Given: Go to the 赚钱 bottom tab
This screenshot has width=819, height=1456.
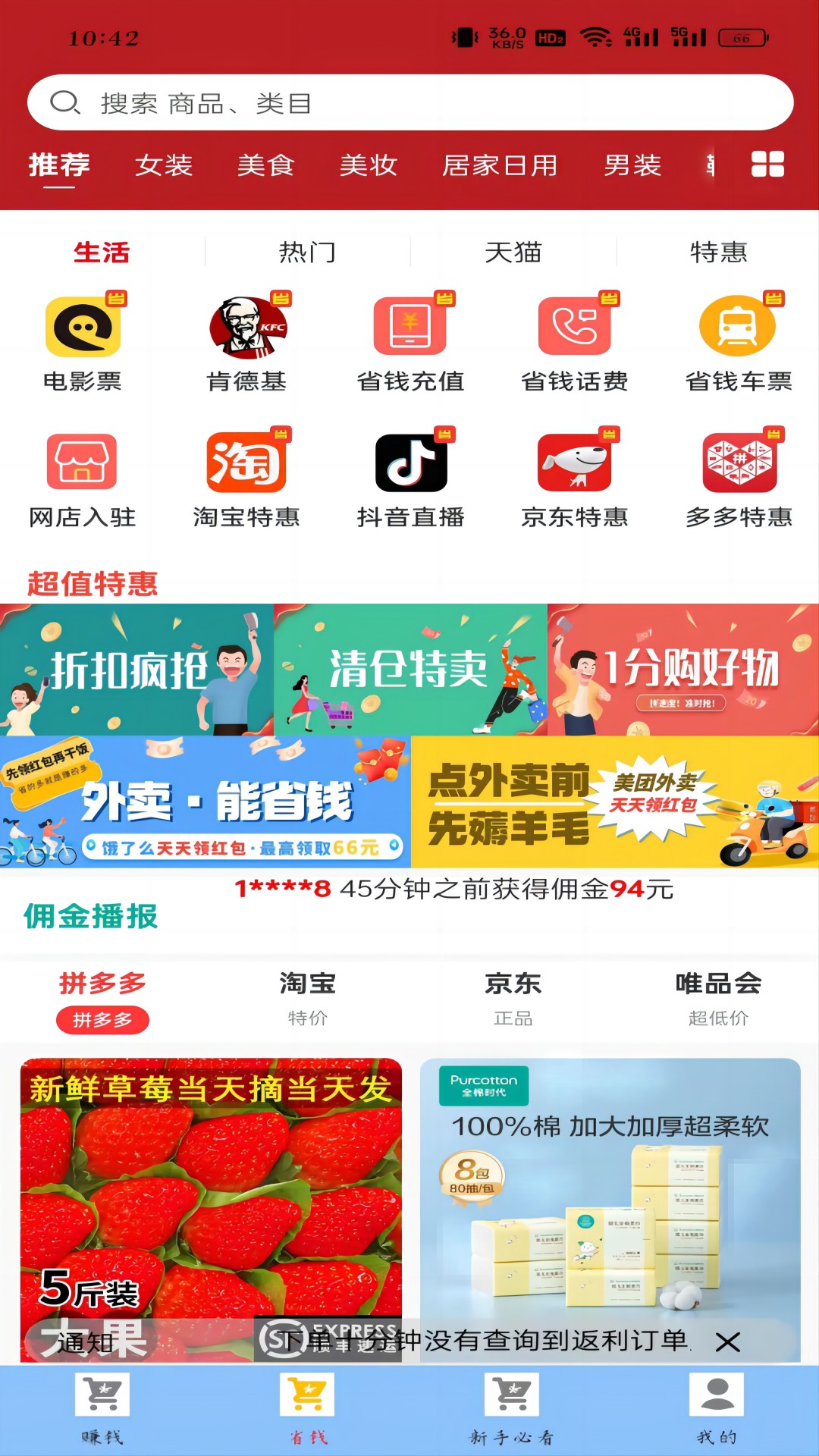Looking at the screenshot, I should click(102, 1409).
